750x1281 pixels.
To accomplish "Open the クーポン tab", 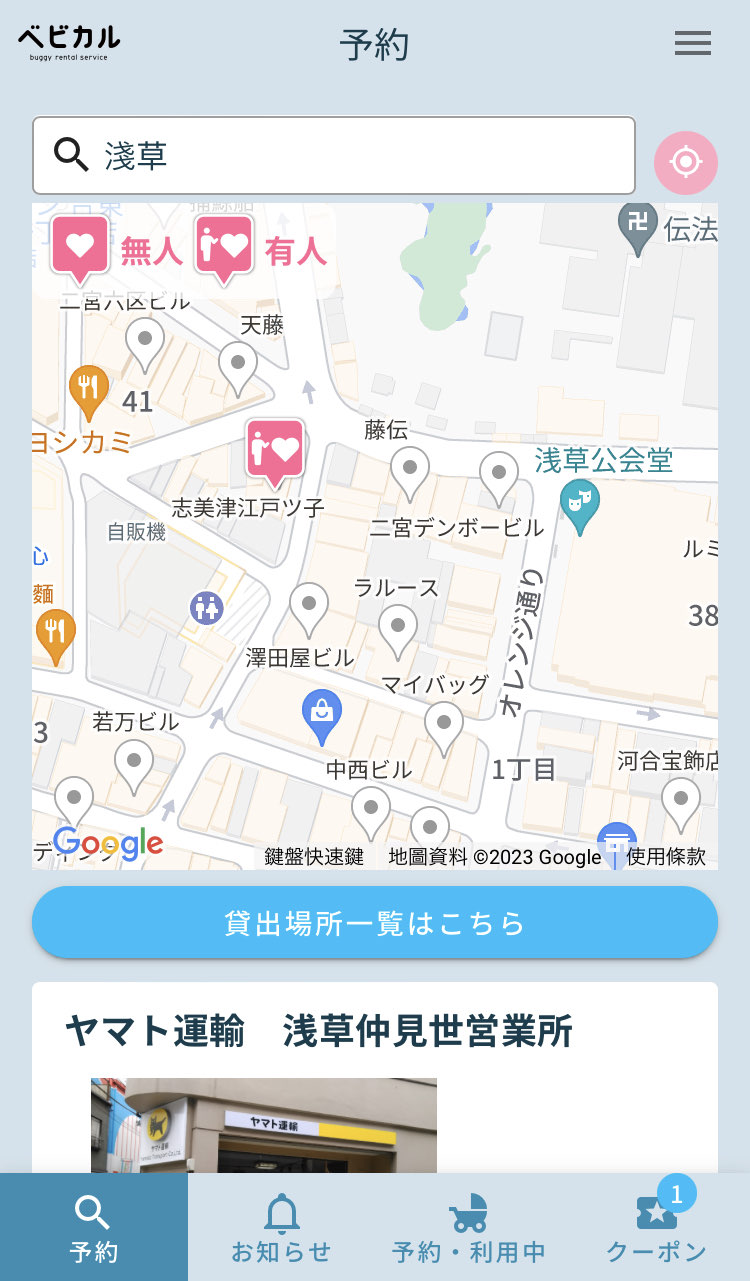I will tap(656, 1228).
